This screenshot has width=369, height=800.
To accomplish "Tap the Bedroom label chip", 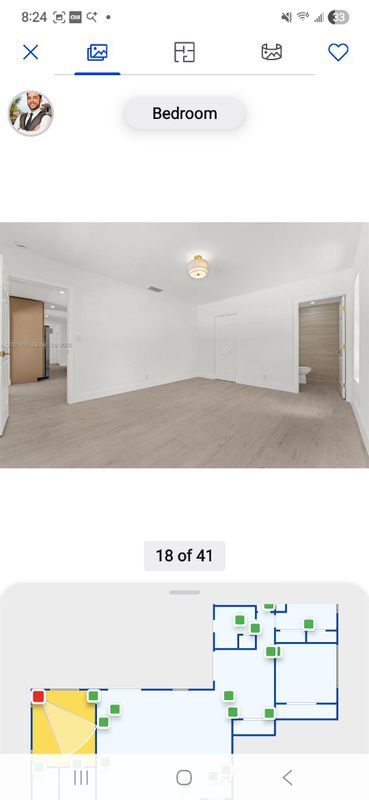I will [x=185, y=113].
